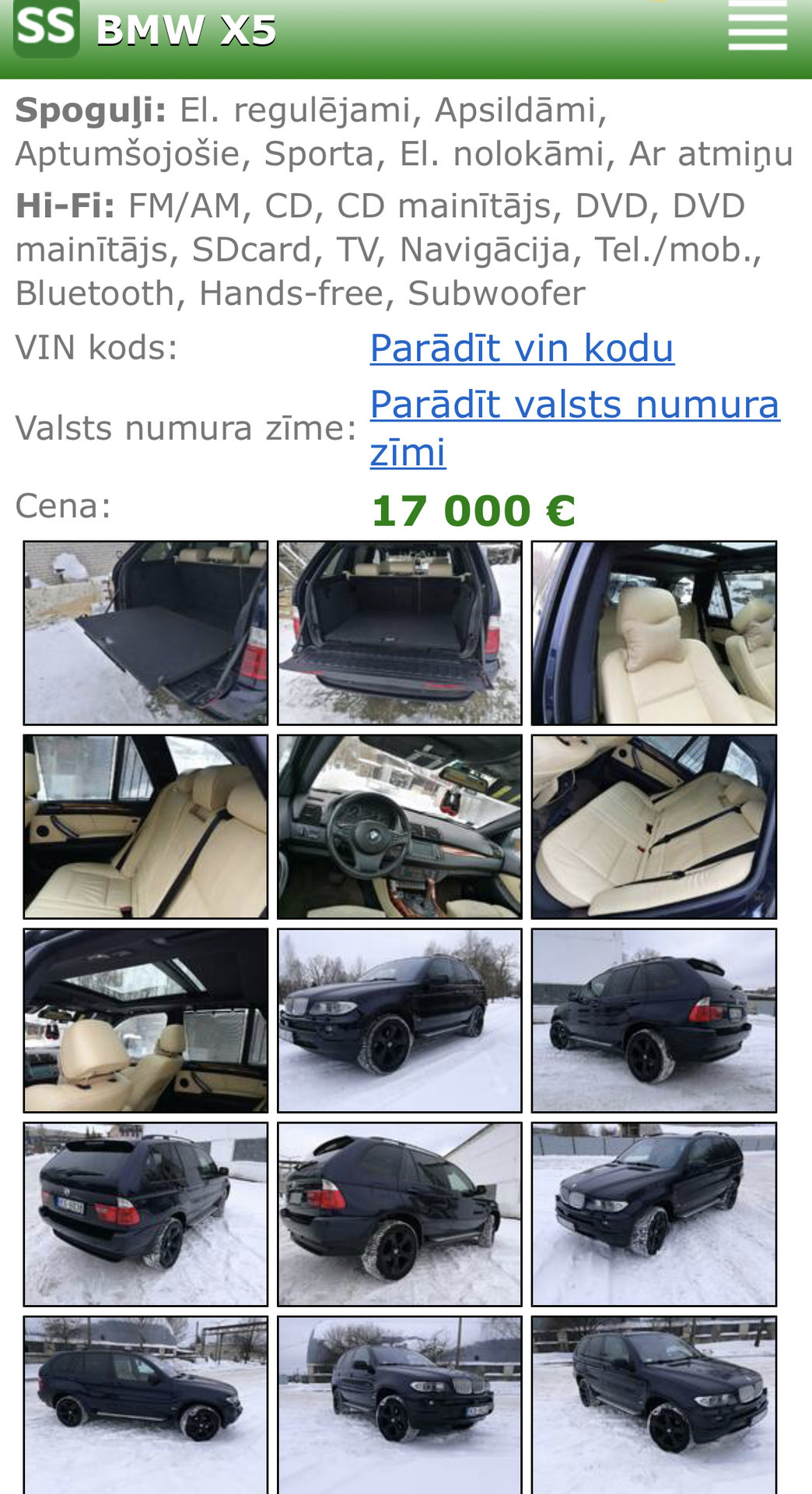This screenshot has width=812, height=1494.
Task: Open high-angle front photo on snow
Action: coord(653,1214)
